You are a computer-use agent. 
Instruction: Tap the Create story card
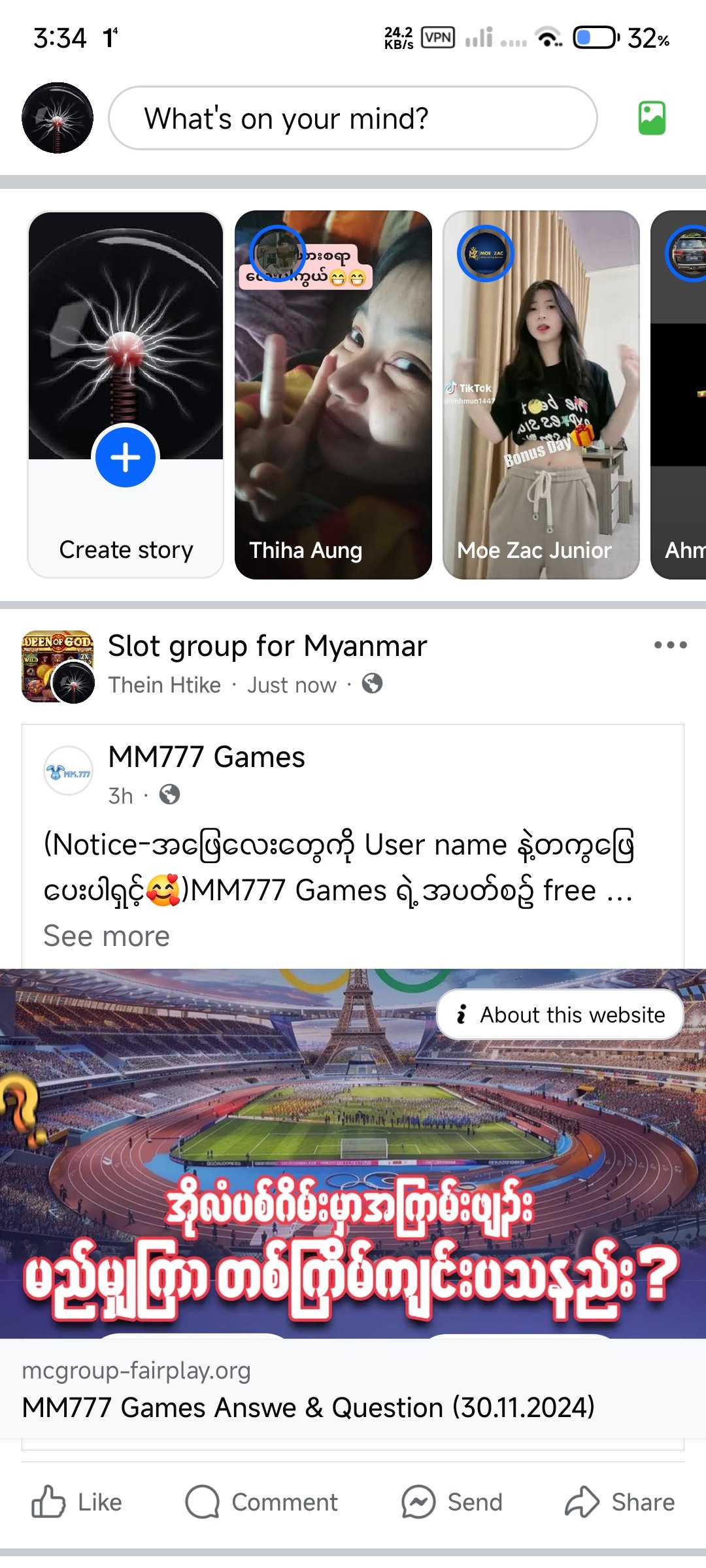pyautogui.click(x=126, y=395)
